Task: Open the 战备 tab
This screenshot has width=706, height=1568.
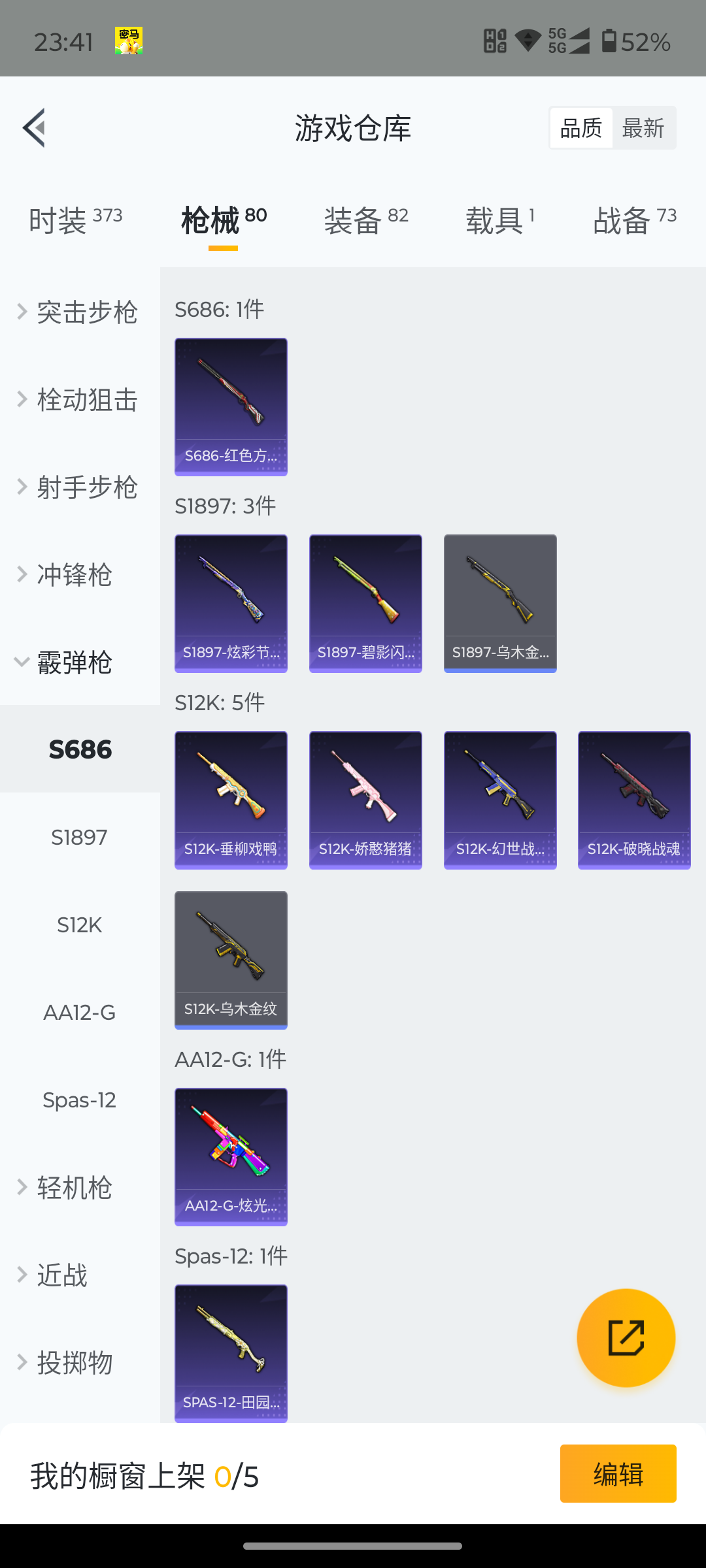Action: pos(634,220)
